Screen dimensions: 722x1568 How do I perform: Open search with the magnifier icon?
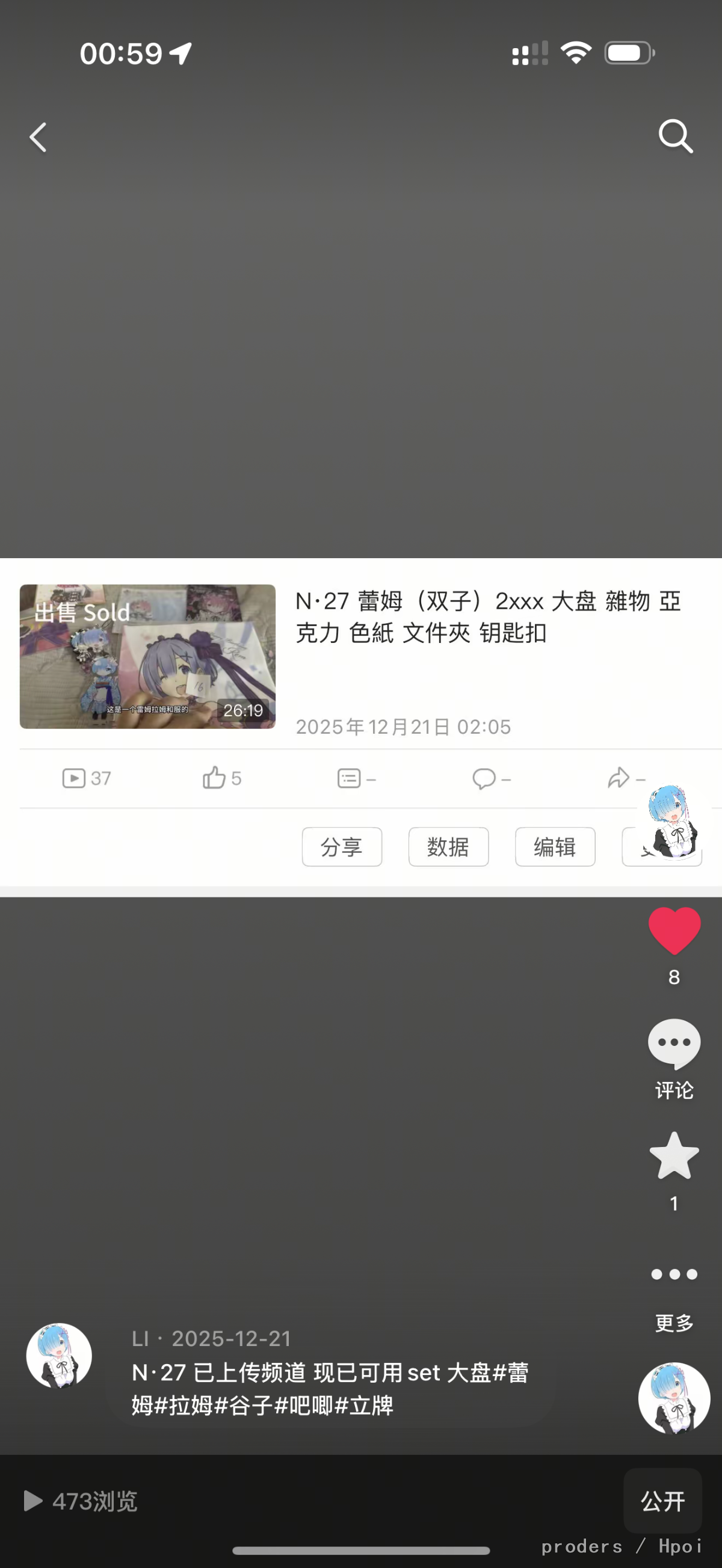click(675, 136)
